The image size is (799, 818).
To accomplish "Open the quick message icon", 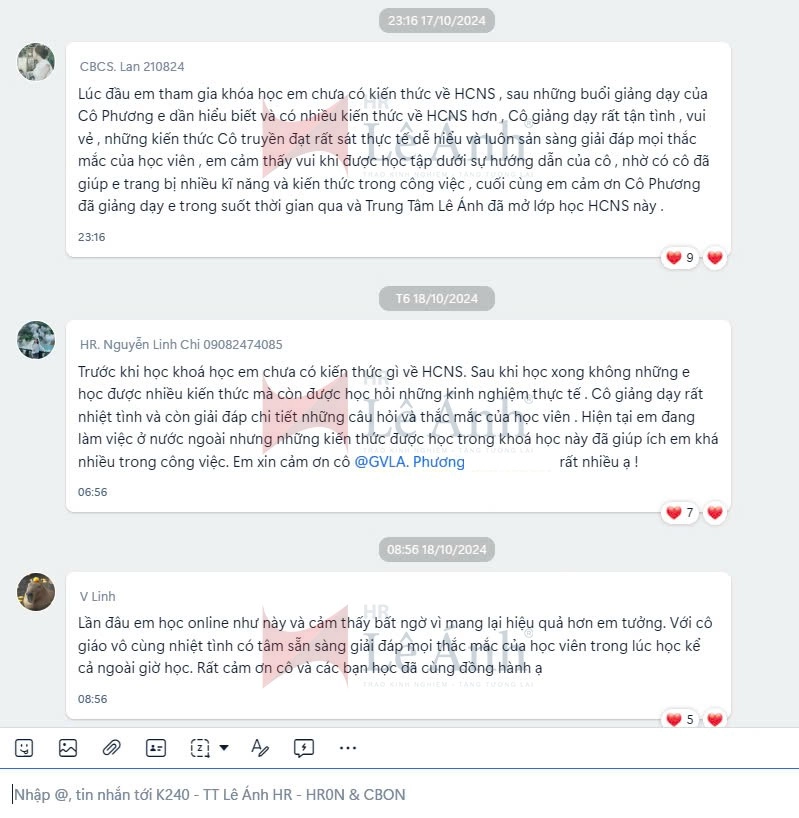I will pos(304,747).
